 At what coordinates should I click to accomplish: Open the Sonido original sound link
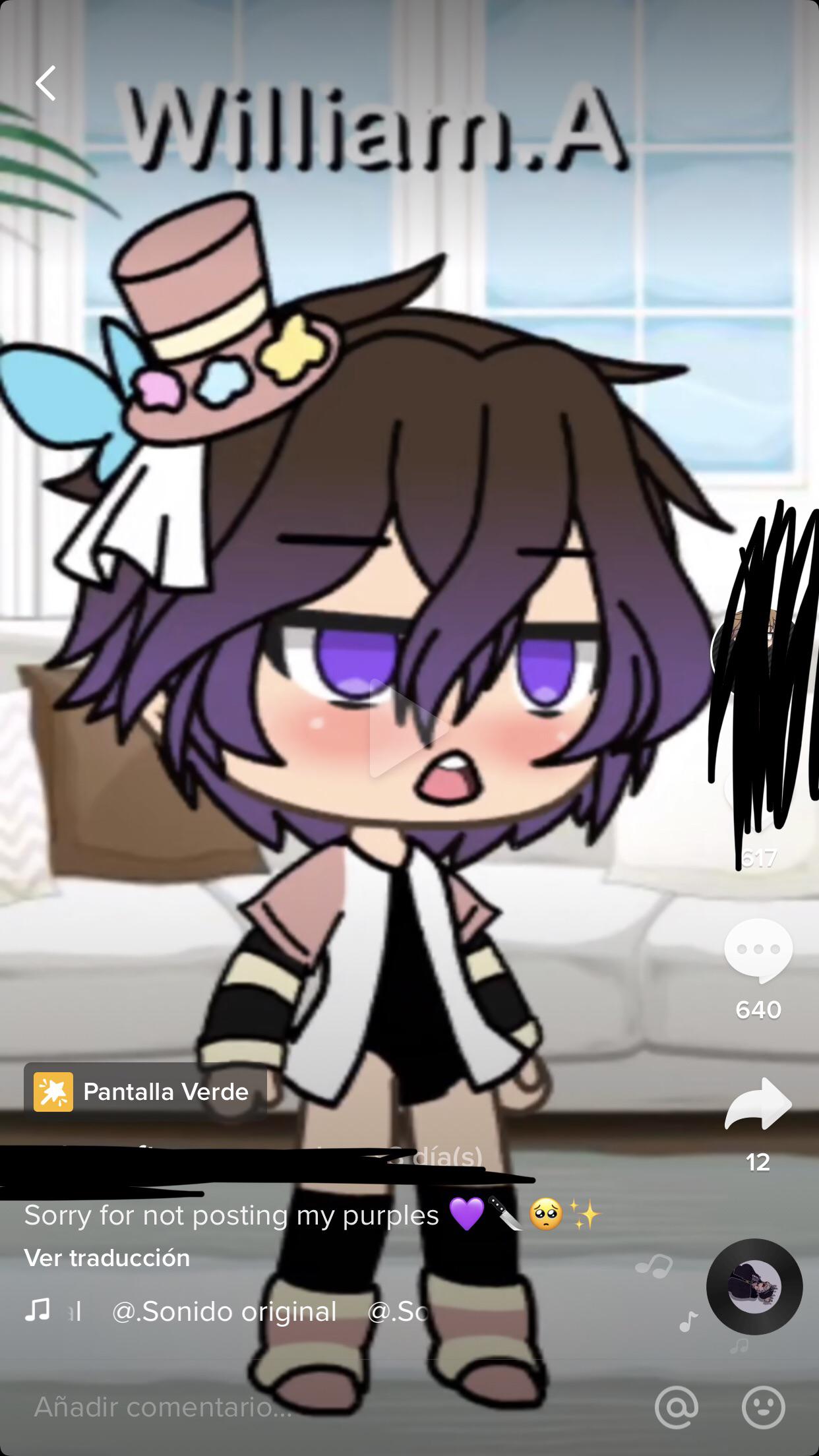coord(224,1312)
